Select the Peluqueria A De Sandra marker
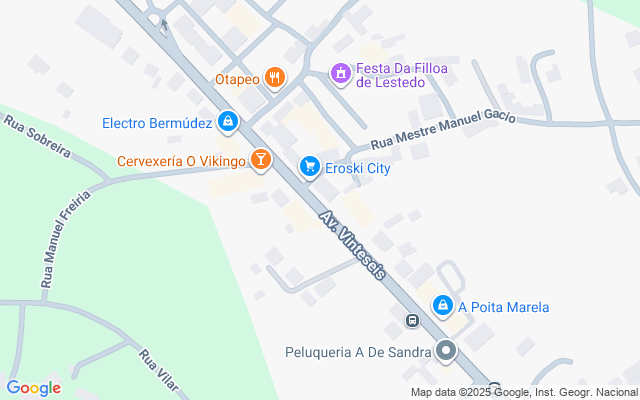The height and width of the screenshot is (400, 640). [446, 350]
